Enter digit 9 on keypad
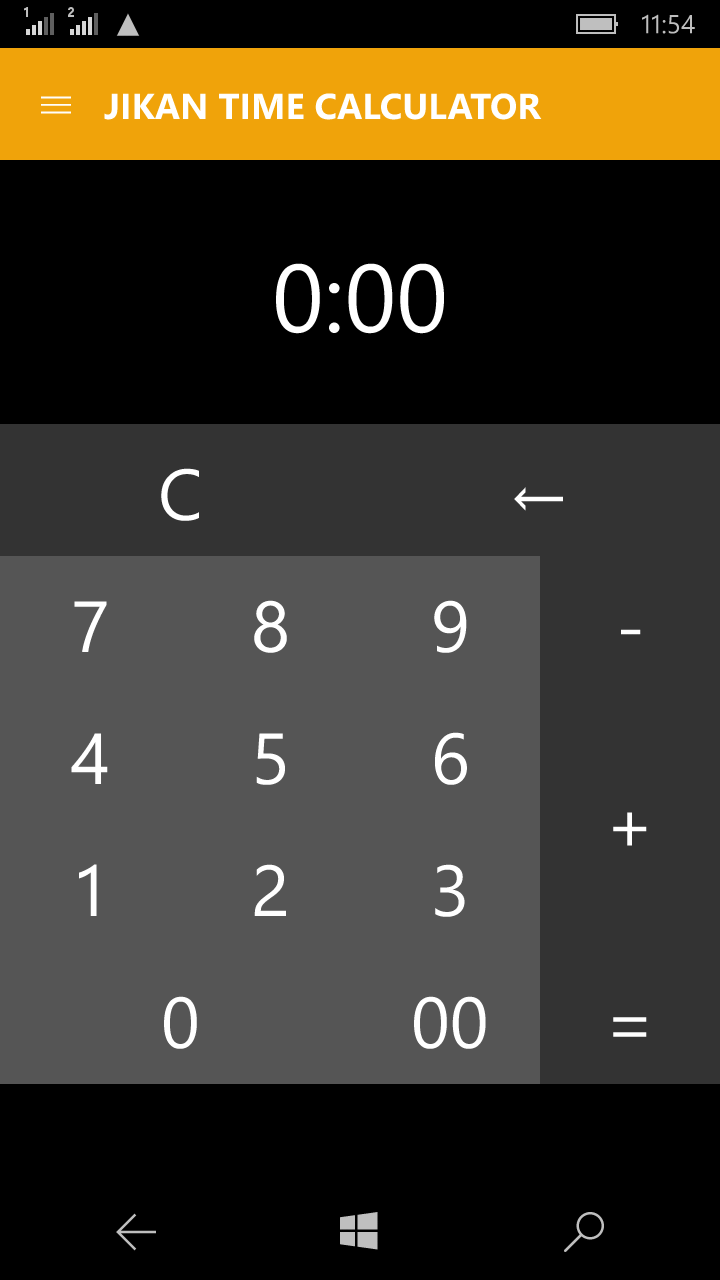This screenshot has width=720, height=1280. 450,627
